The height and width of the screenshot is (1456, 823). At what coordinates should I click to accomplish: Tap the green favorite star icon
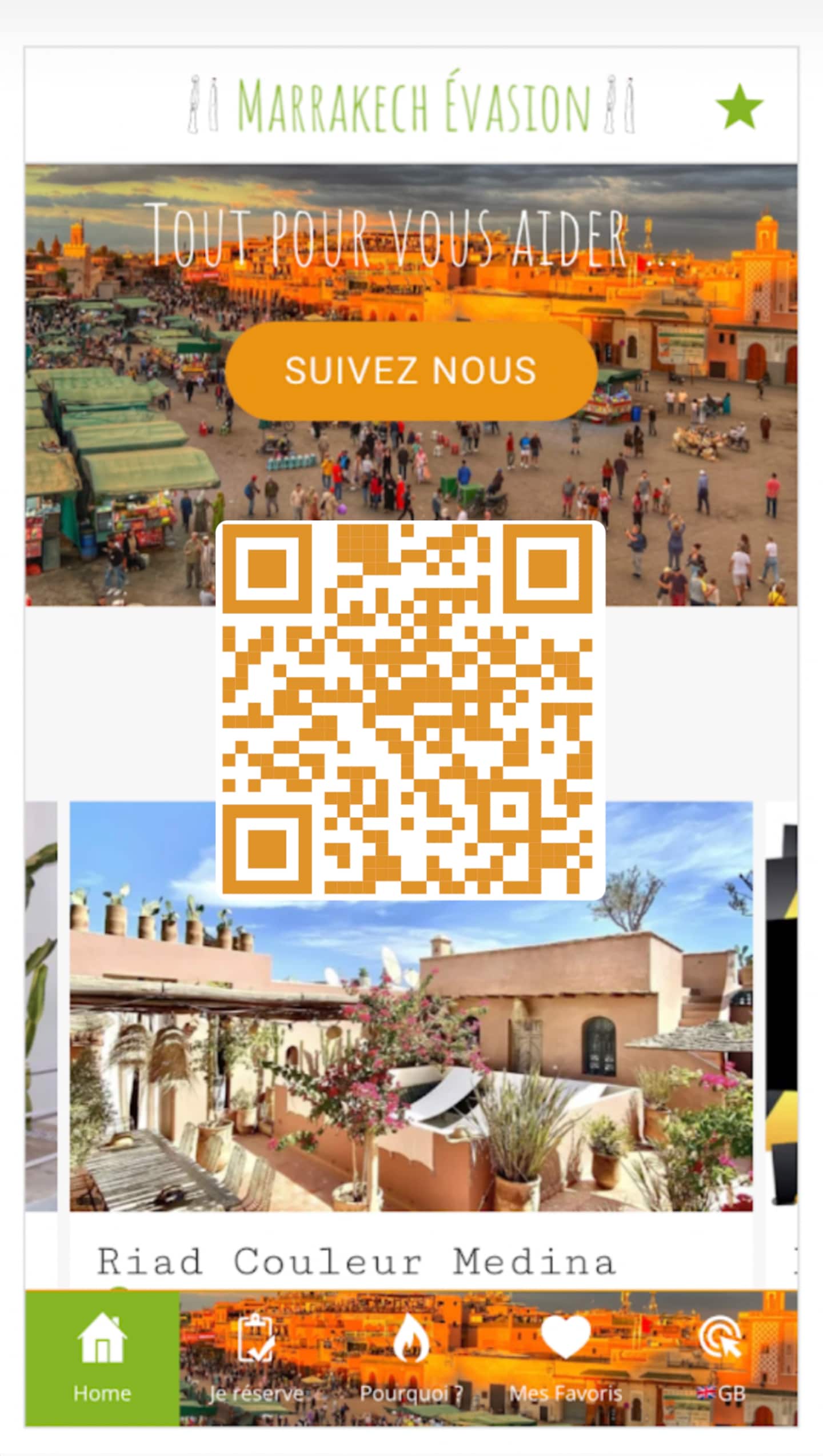point(739,107)
